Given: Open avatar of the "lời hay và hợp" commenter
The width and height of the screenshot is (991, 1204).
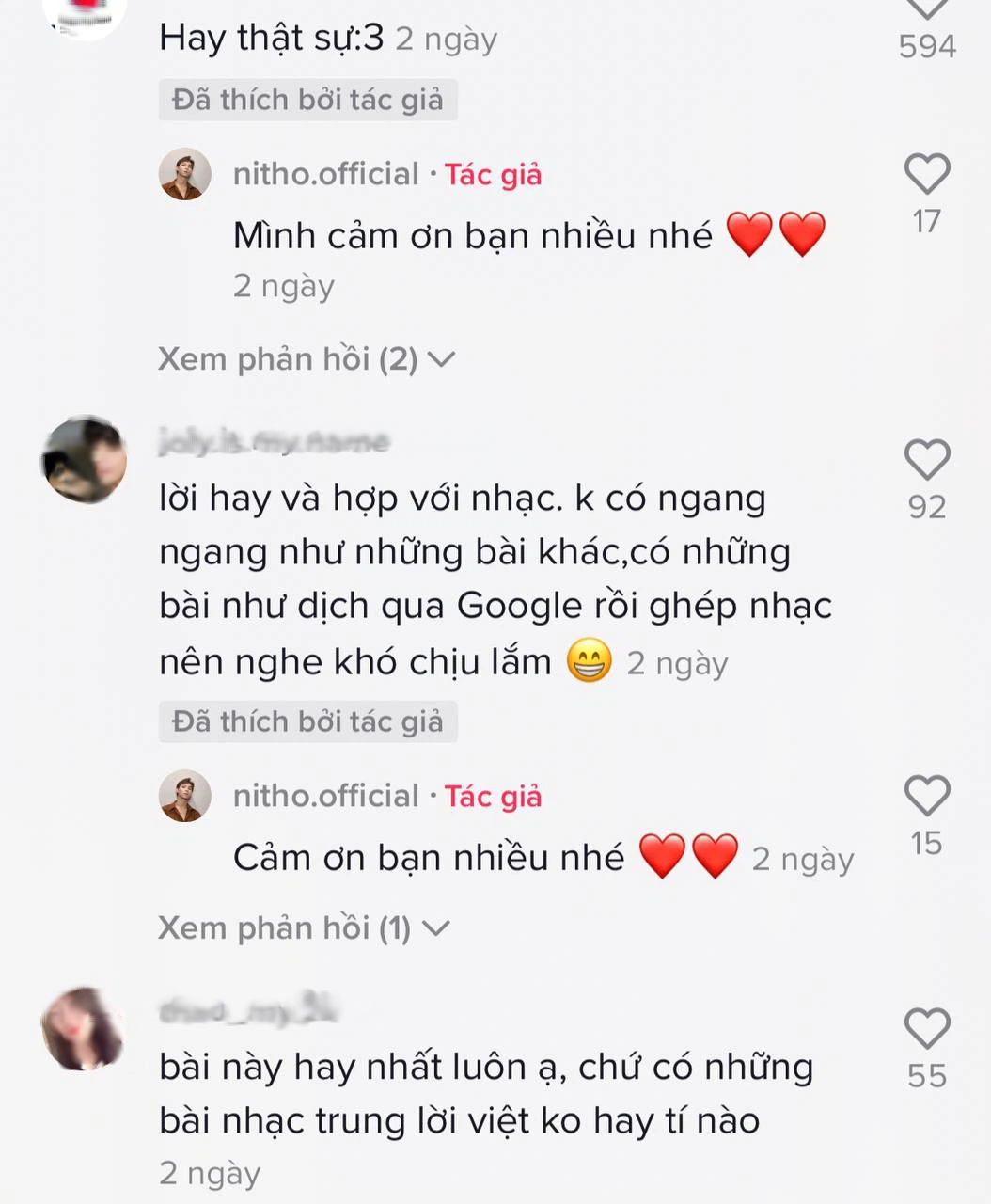Looking at the screenshot, I should pyautogui.click(x=85, y=460).
